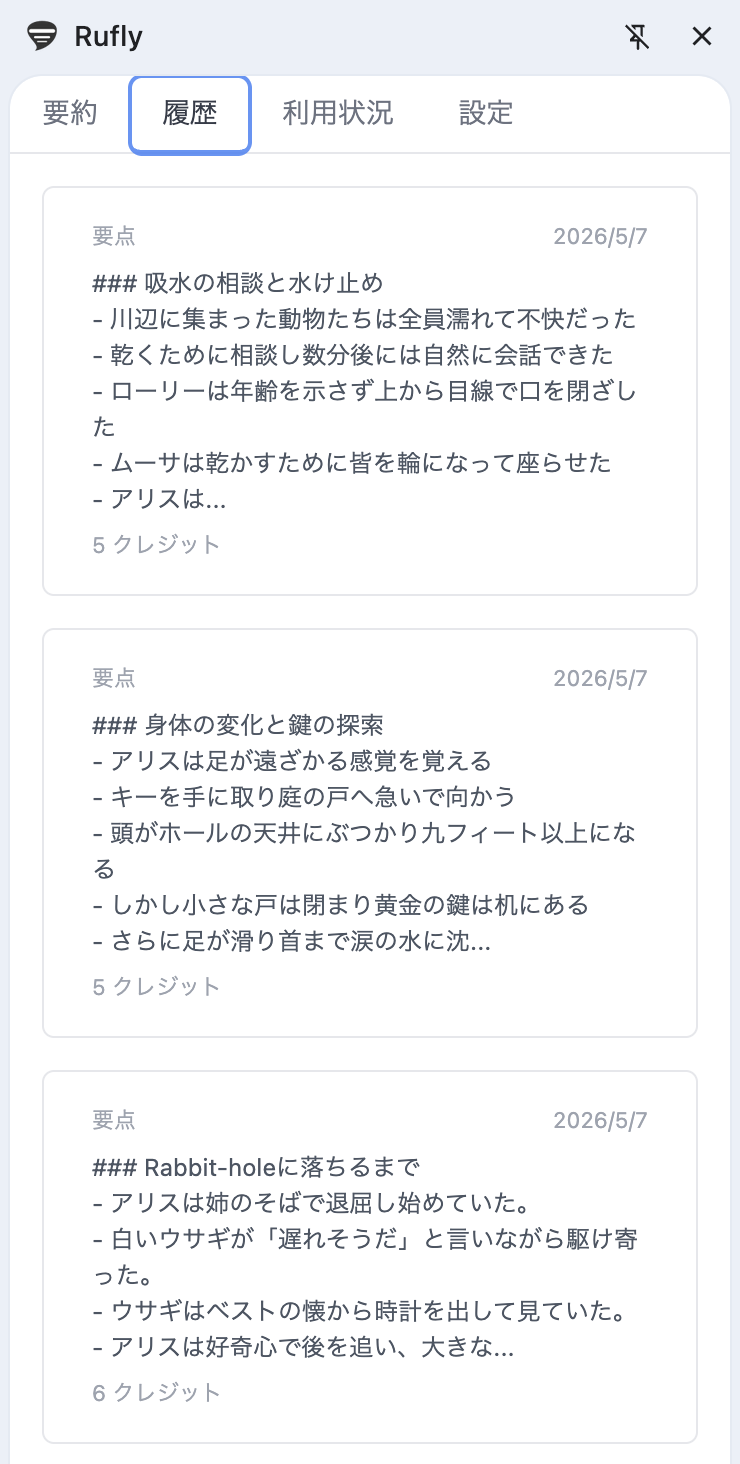The image size is (740, 1464).
Task: Unpin the Rufly side panel
Action: (x=637, y=37)
